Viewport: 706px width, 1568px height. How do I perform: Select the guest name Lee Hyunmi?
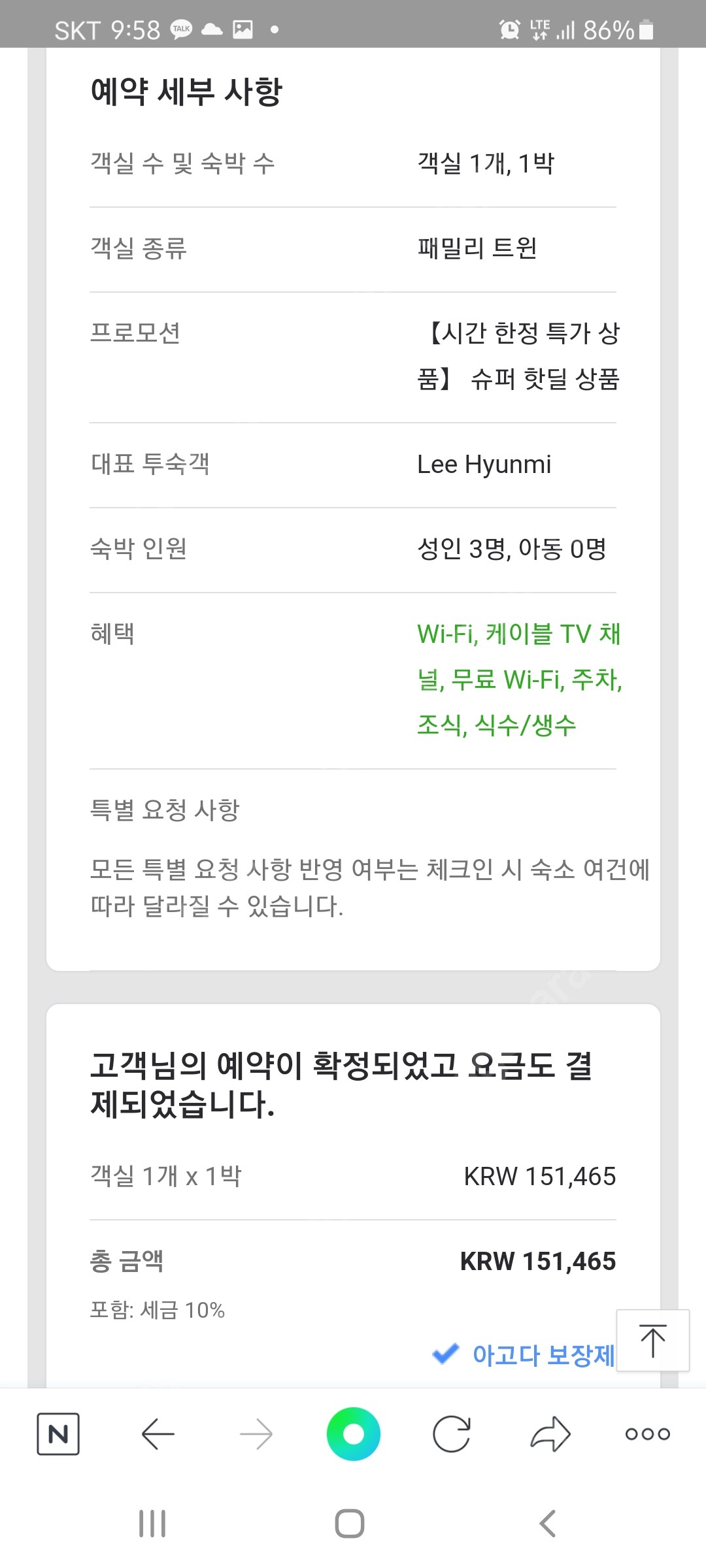484,465
